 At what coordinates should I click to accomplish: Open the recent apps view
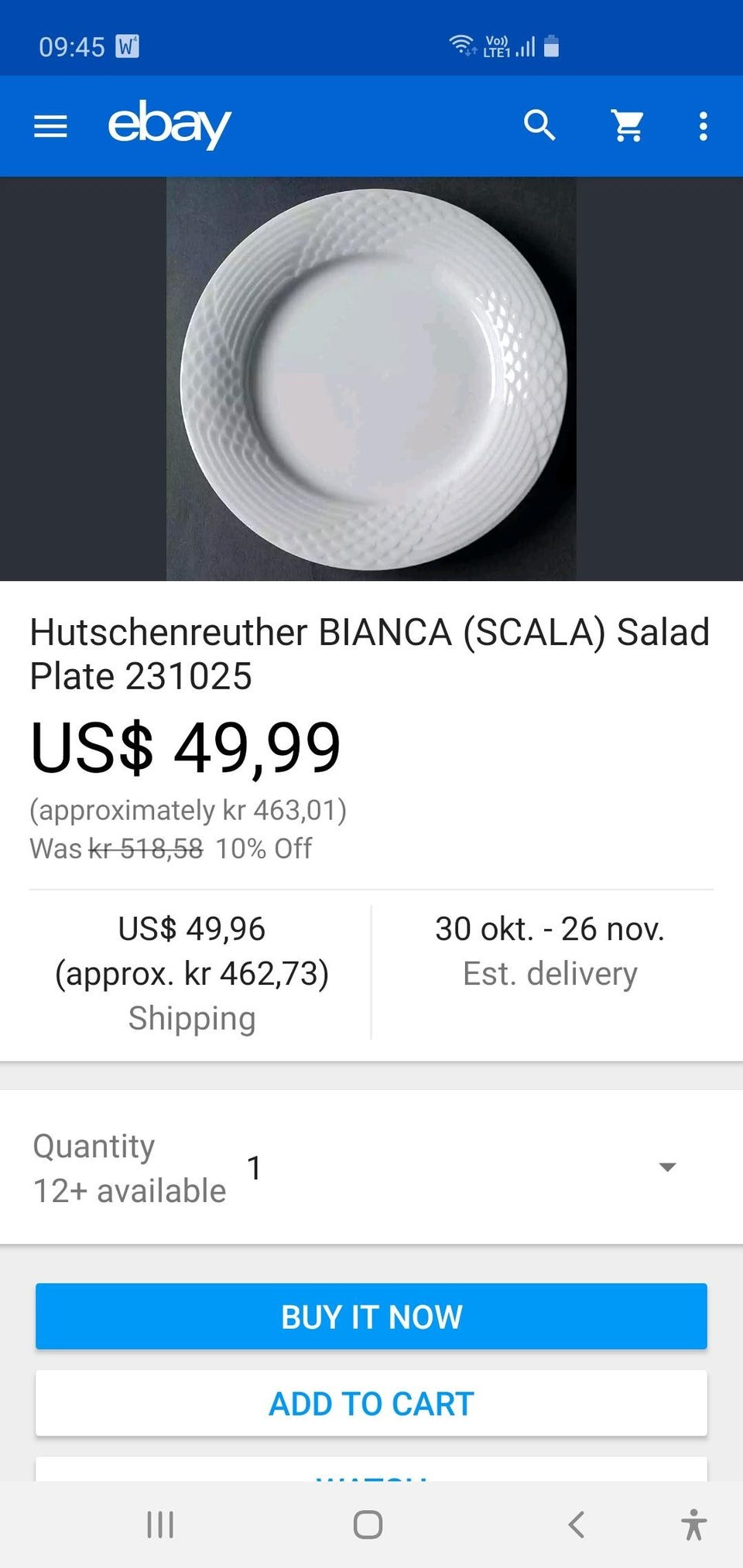pyautogui.click(x=160, y=1525)
